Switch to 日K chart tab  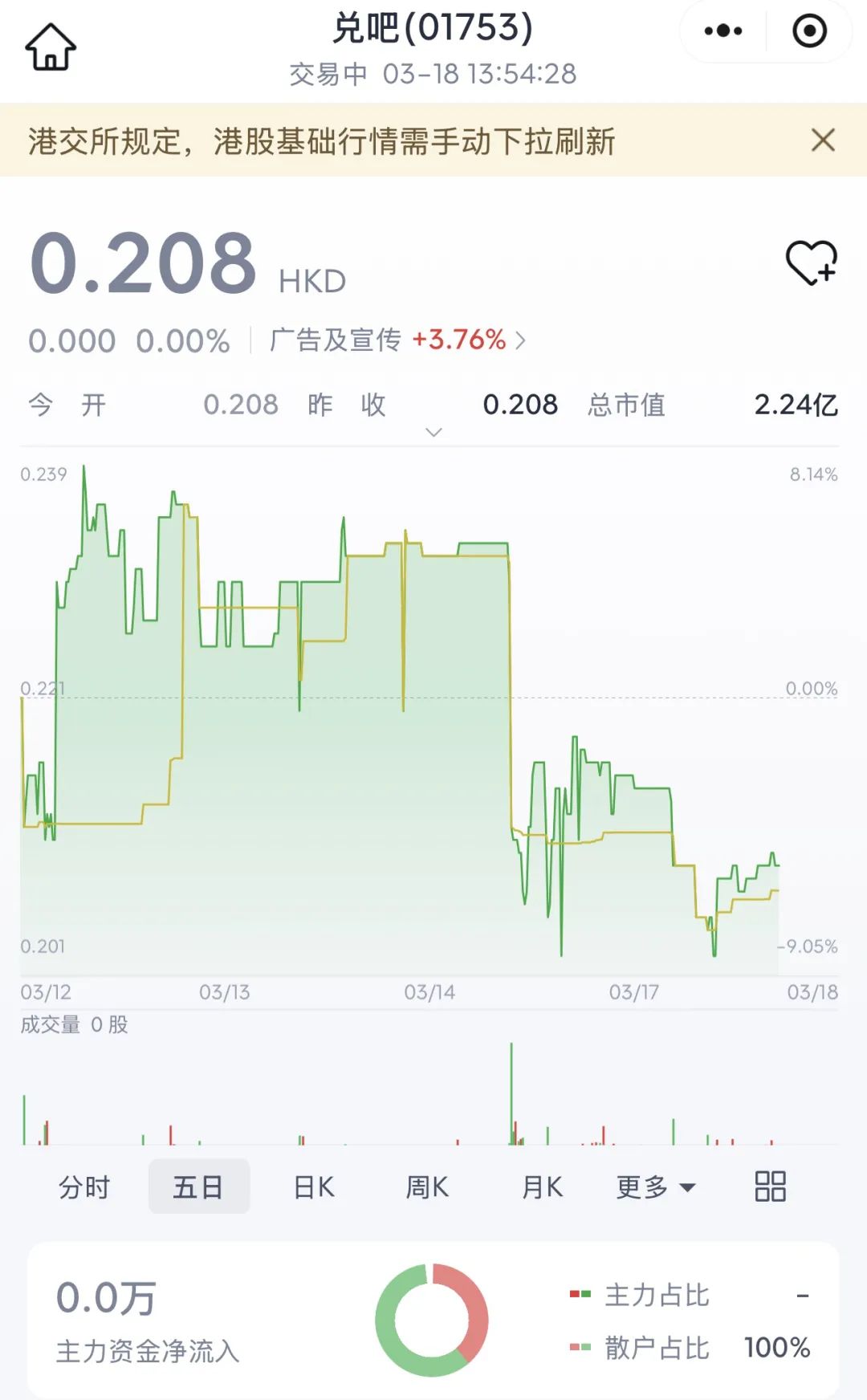pyautogui.click(x=314, y=1186)
